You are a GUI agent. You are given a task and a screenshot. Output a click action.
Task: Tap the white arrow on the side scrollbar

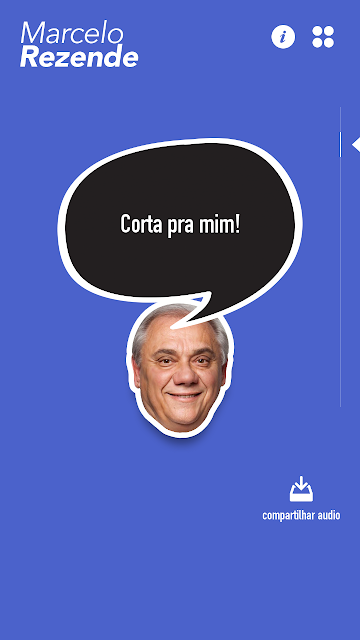[356, 144]
